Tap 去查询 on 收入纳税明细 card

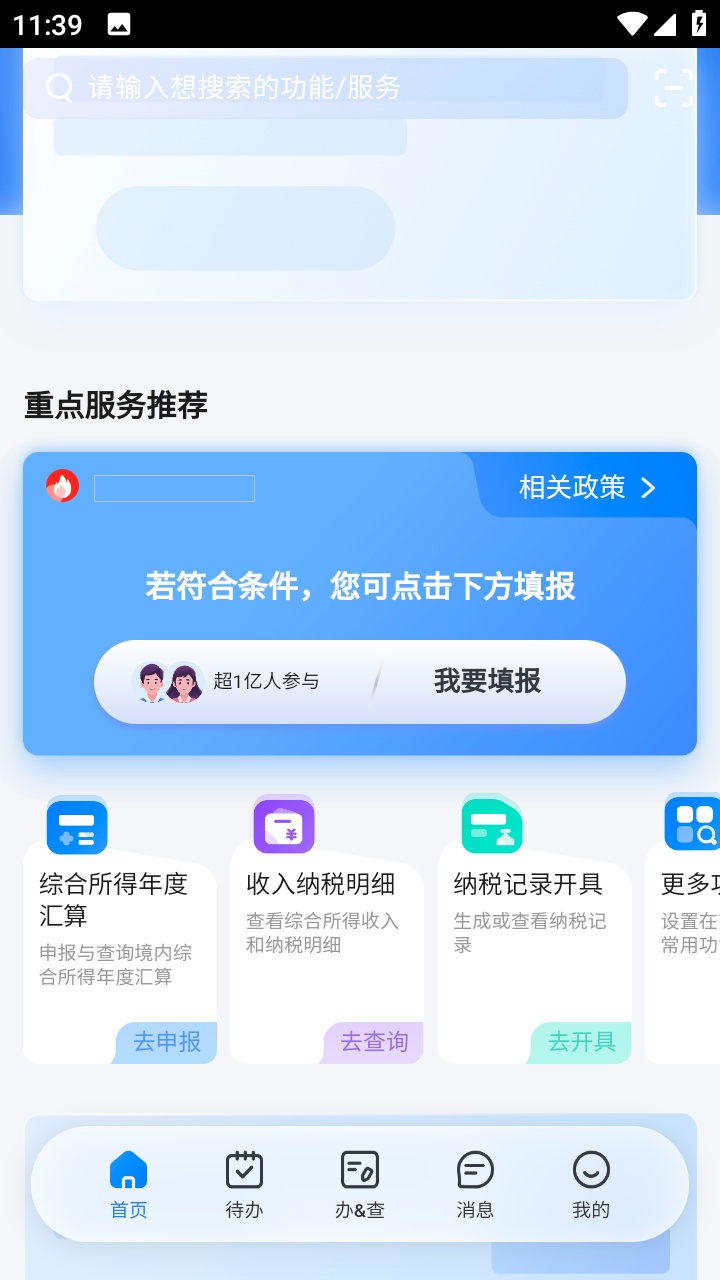374,1041
